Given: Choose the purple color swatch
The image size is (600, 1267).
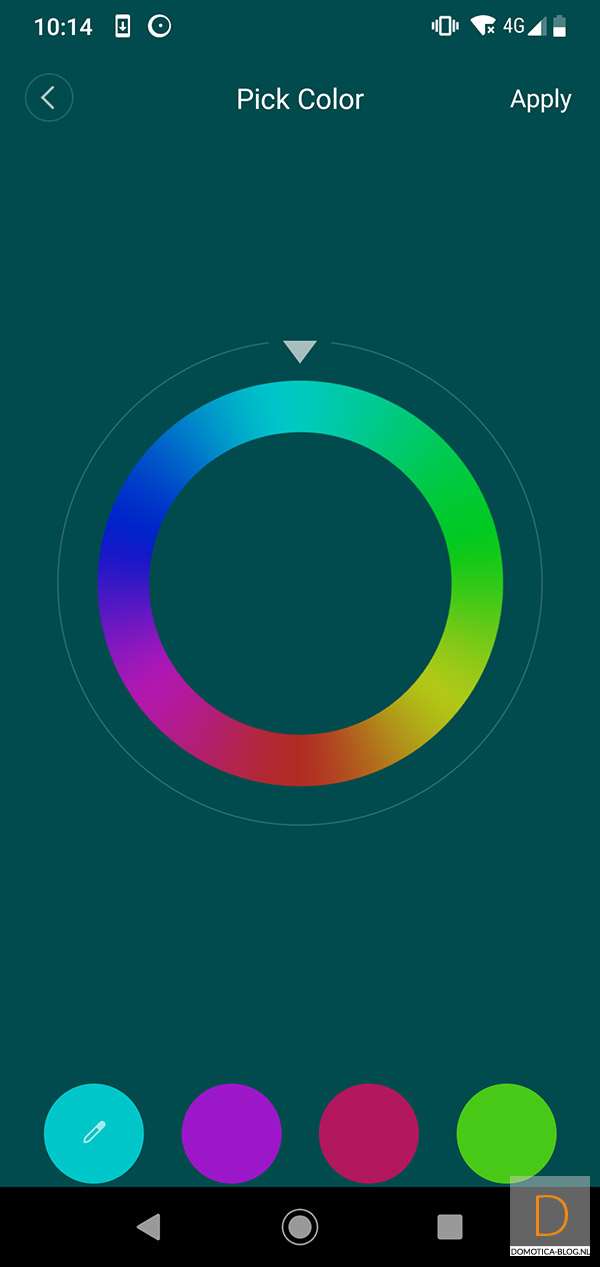Looking at the screenshot, I should click(x=231, y=1133).
